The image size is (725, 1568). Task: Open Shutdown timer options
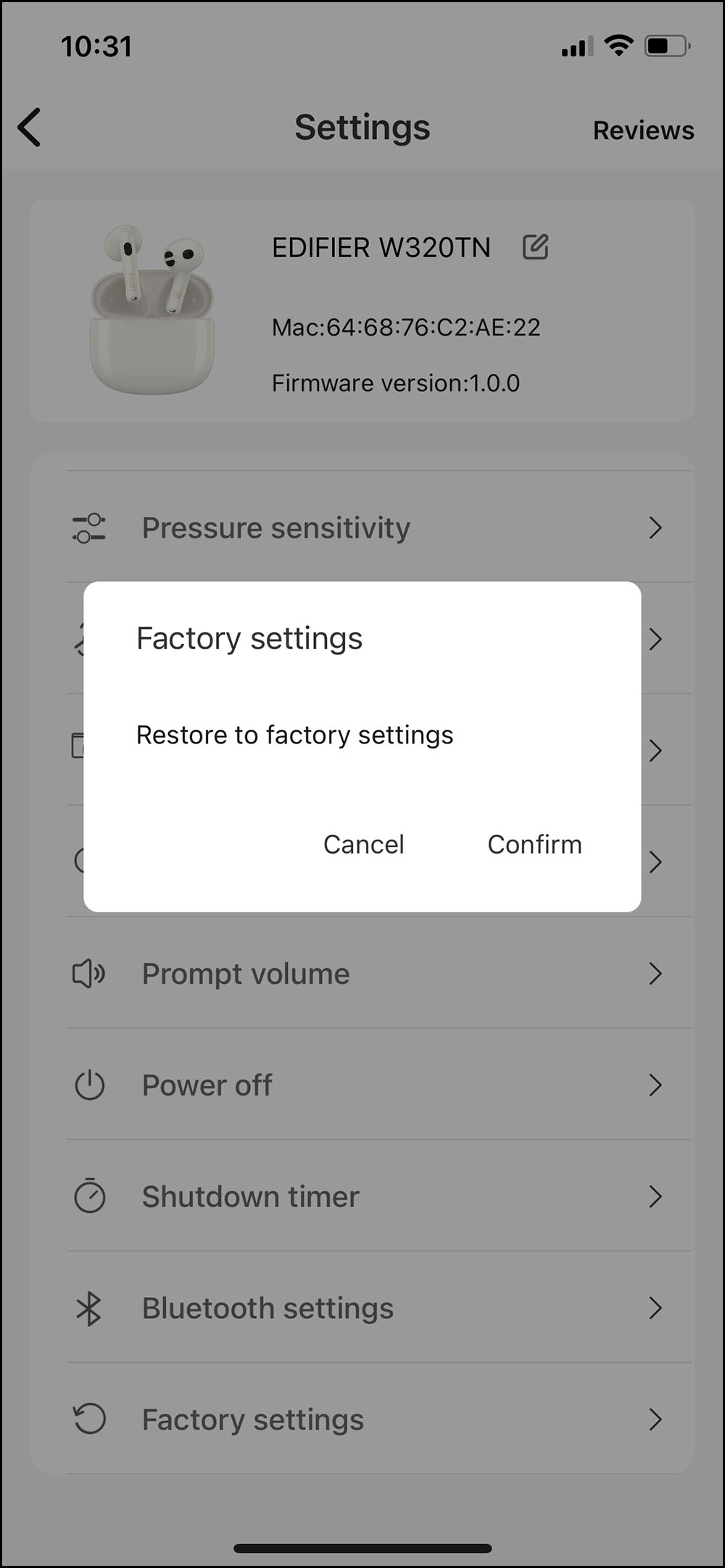[362, 1197]
